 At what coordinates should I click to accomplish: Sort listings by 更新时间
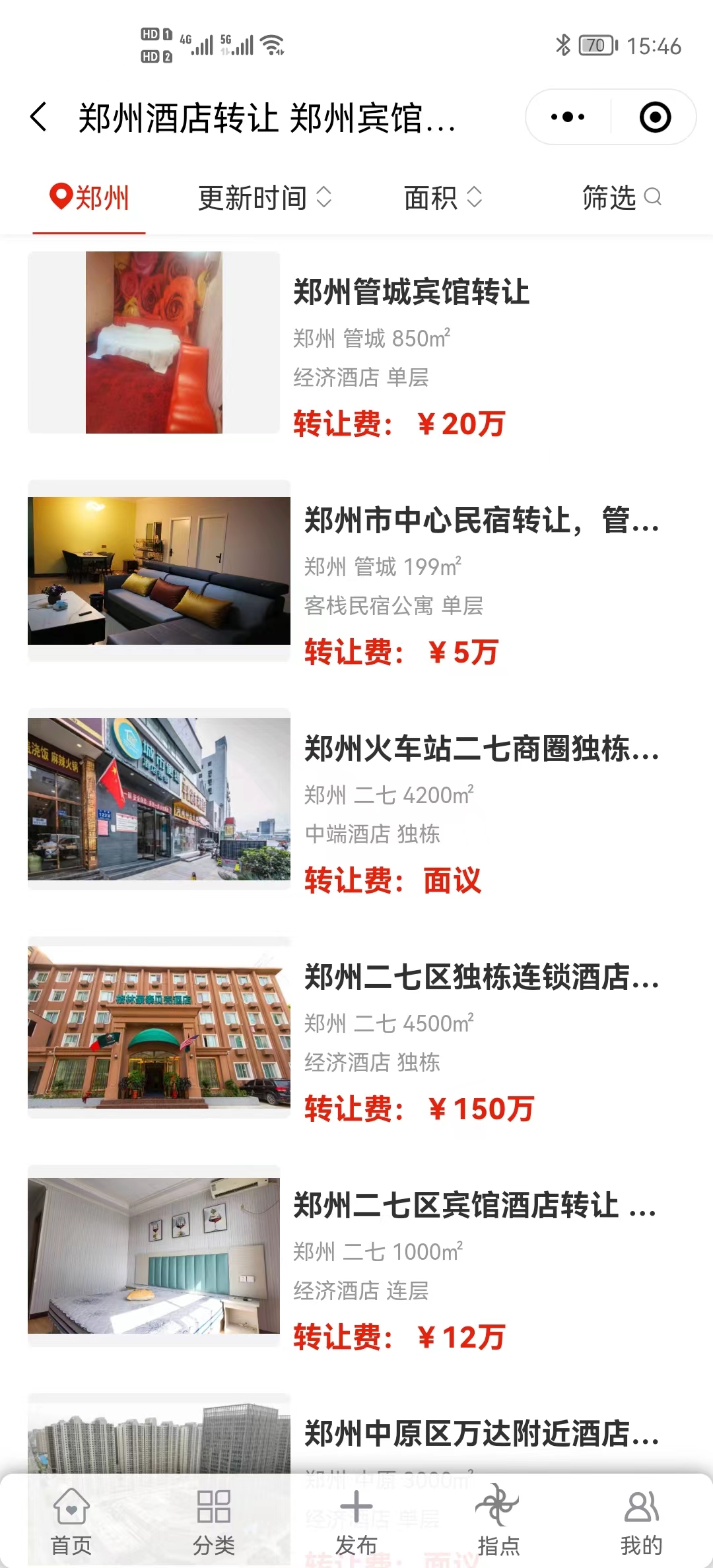pos(264,197)
